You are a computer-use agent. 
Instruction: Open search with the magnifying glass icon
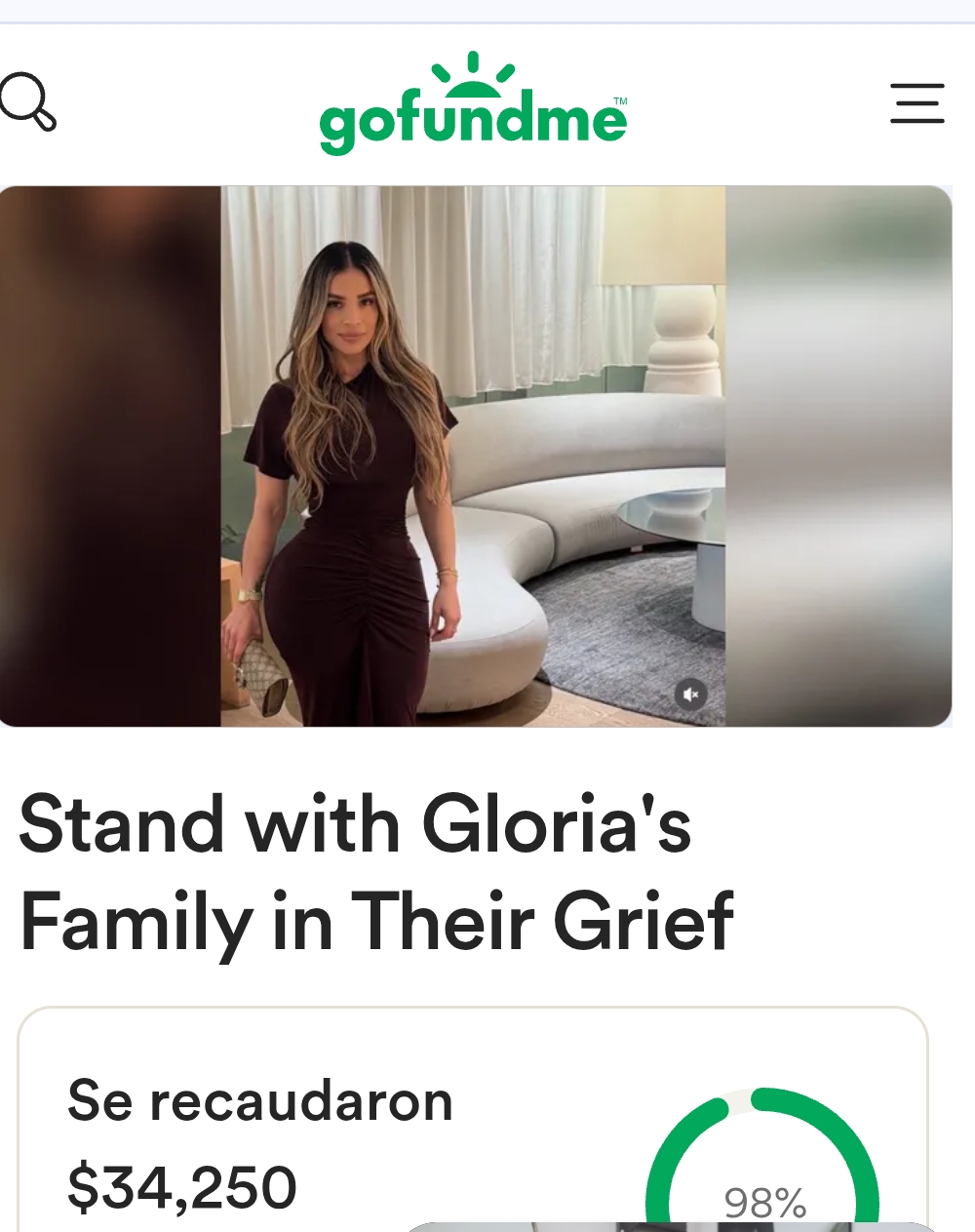click(x=26, y=100)
